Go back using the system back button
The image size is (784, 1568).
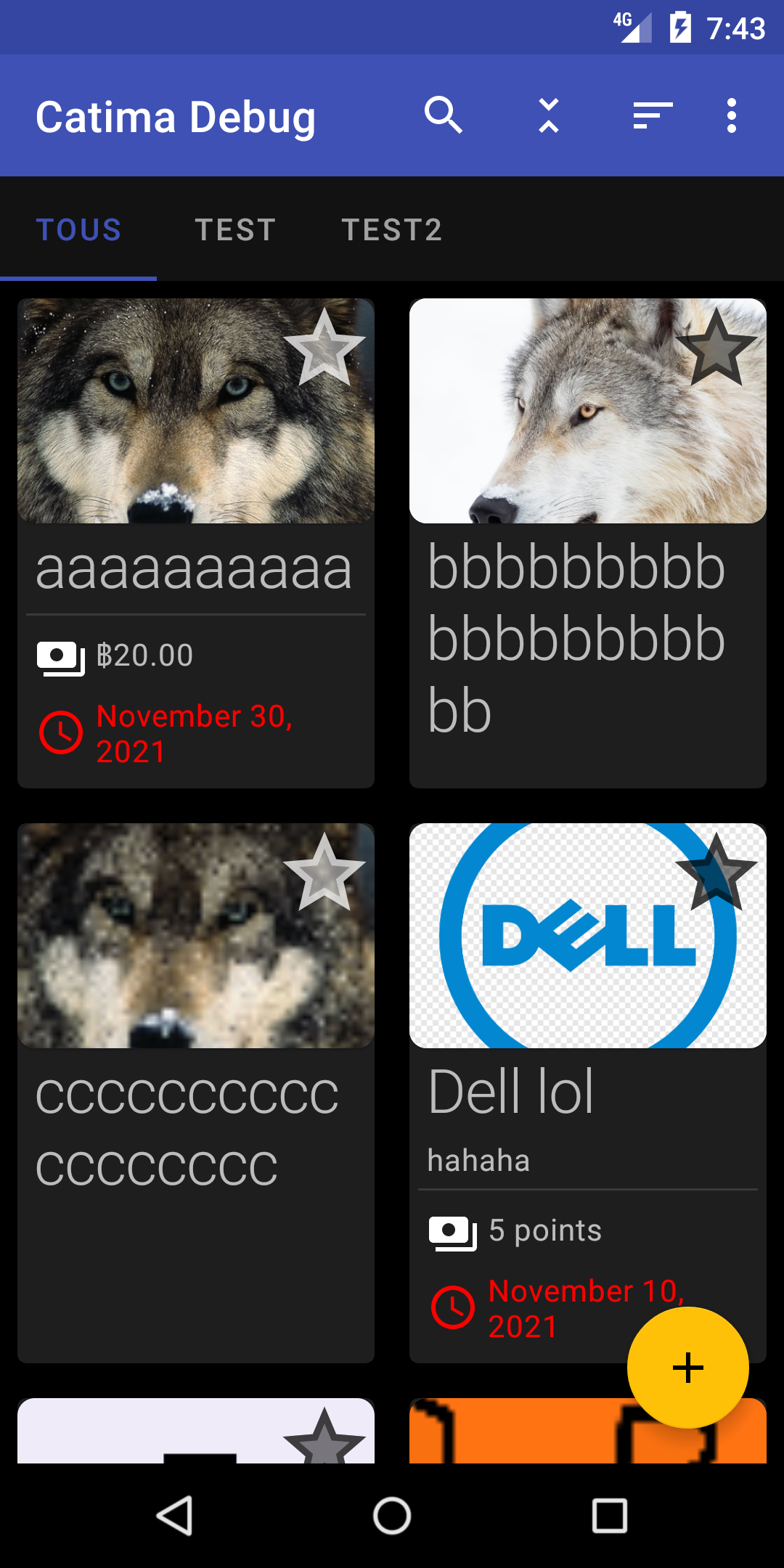click(174, 1516)
